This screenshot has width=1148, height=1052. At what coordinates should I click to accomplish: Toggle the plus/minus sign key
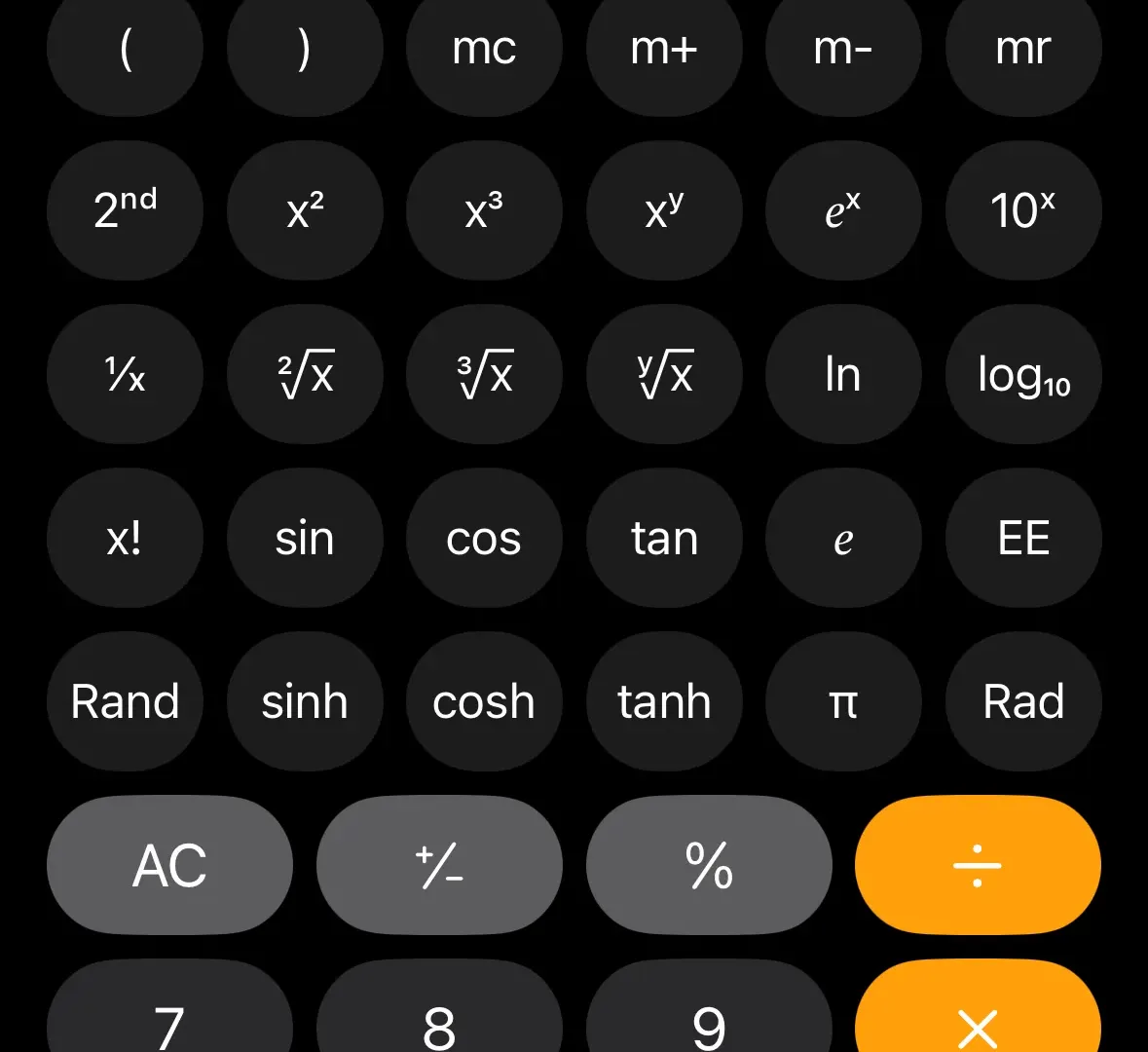pos(439,865)
